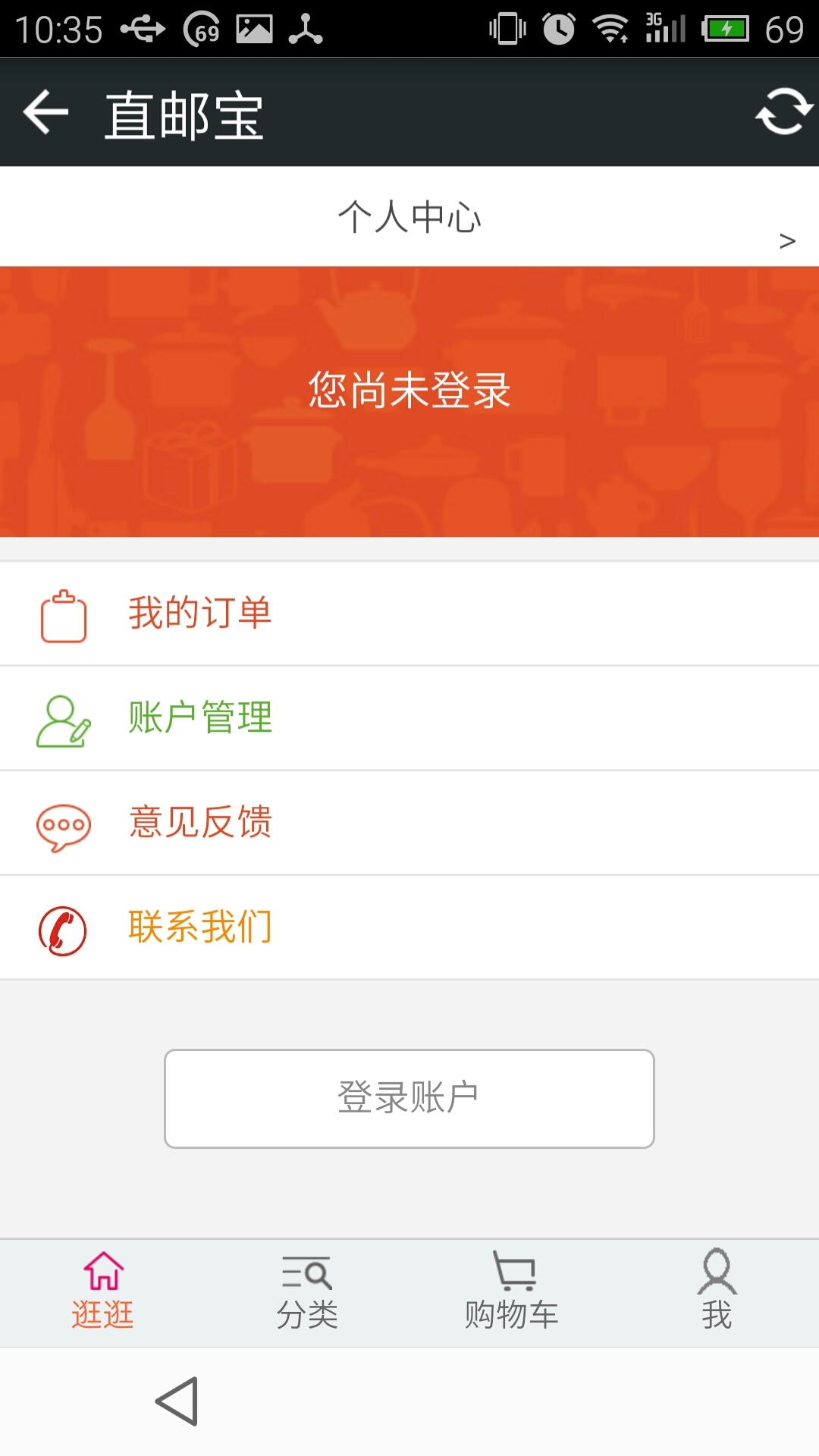Click the 意见反馈 speech bubble icon
This screenshot has width=819, height=1456.
pyautogui.click(x=64, y=824)
